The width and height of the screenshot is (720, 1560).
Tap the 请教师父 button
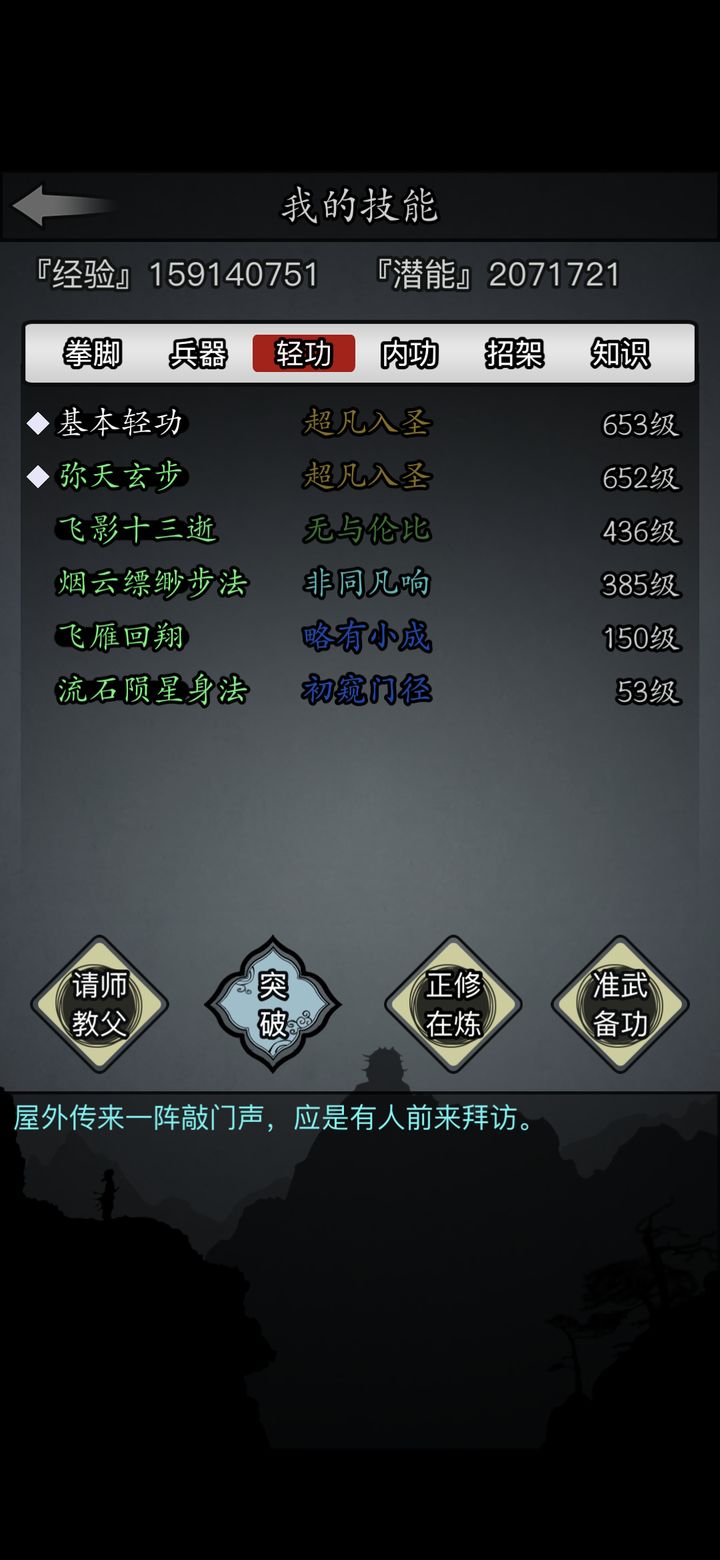pos(99,1004)
